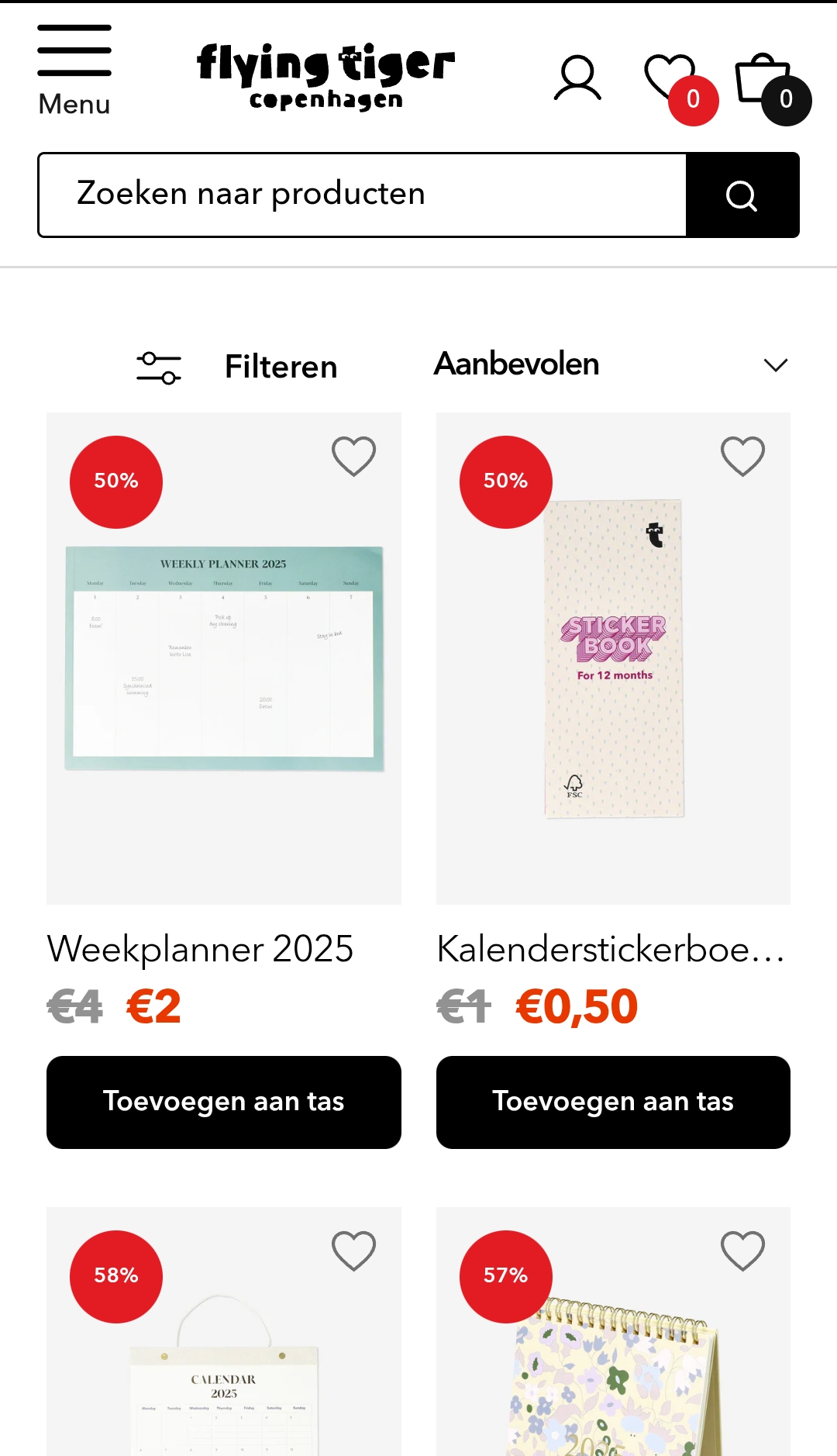Toggle the heart on the 2025 calendar product
The image size is (837, 1456).
tap(353, 1251)
